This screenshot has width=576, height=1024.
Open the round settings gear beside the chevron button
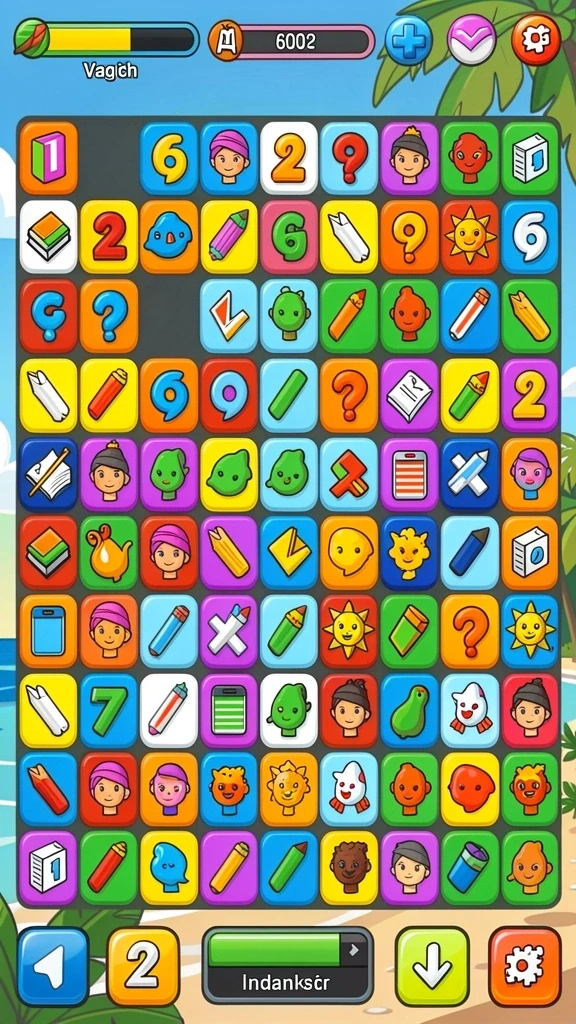pyautogui.click(x=536, y=40)
